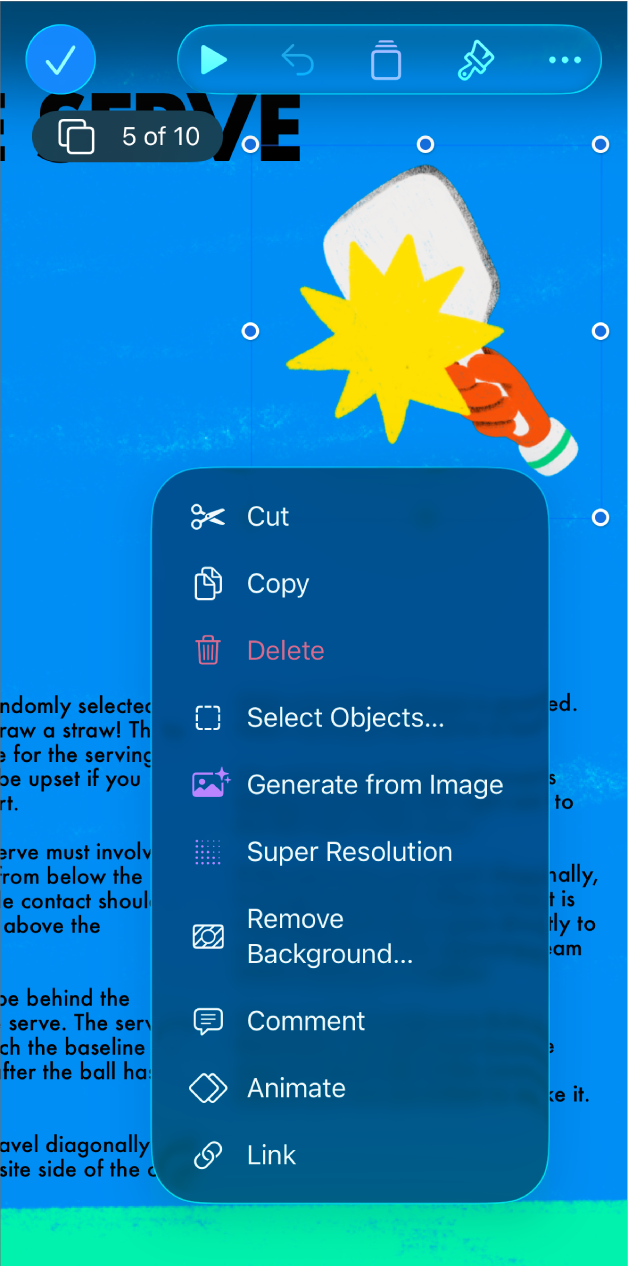Tap the done checkmark button

coord(60,60)
